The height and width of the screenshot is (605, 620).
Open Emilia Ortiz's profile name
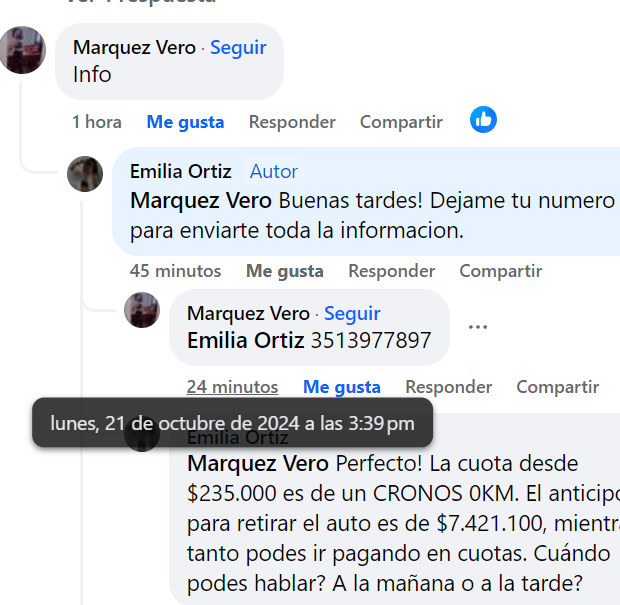(x=181, y=171)
